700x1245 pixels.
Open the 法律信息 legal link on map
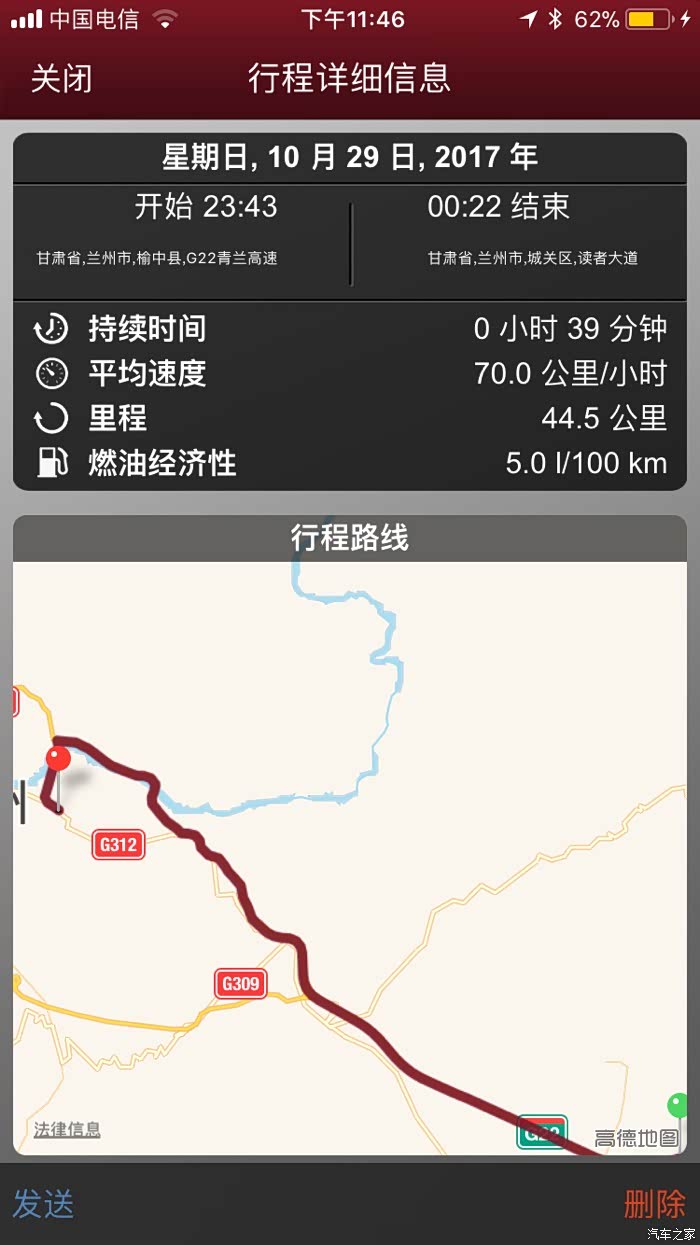point(67,1129)
